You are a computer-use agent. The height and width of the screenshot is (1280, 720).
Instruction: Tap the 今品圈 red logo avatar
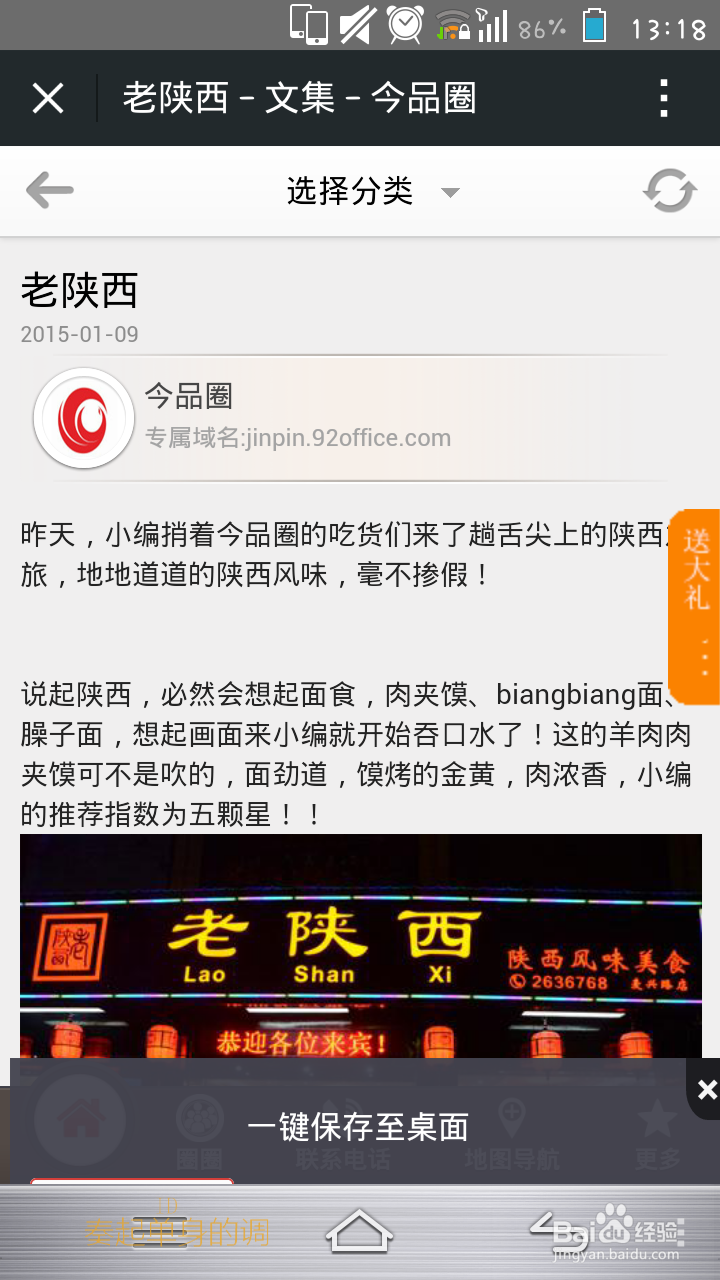point(84,418)
